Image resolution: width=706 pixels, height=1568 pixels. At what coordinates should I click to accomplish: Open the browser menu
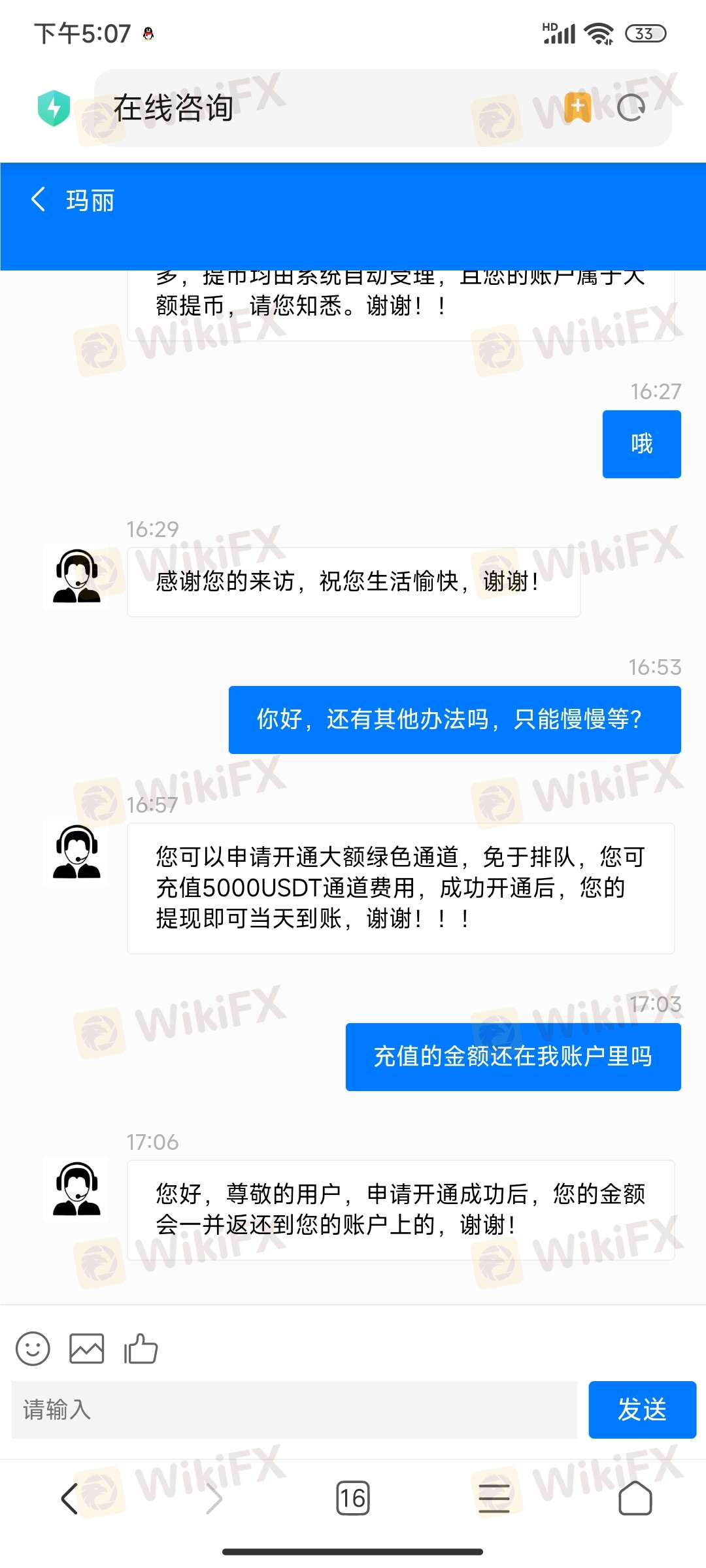494,1498
